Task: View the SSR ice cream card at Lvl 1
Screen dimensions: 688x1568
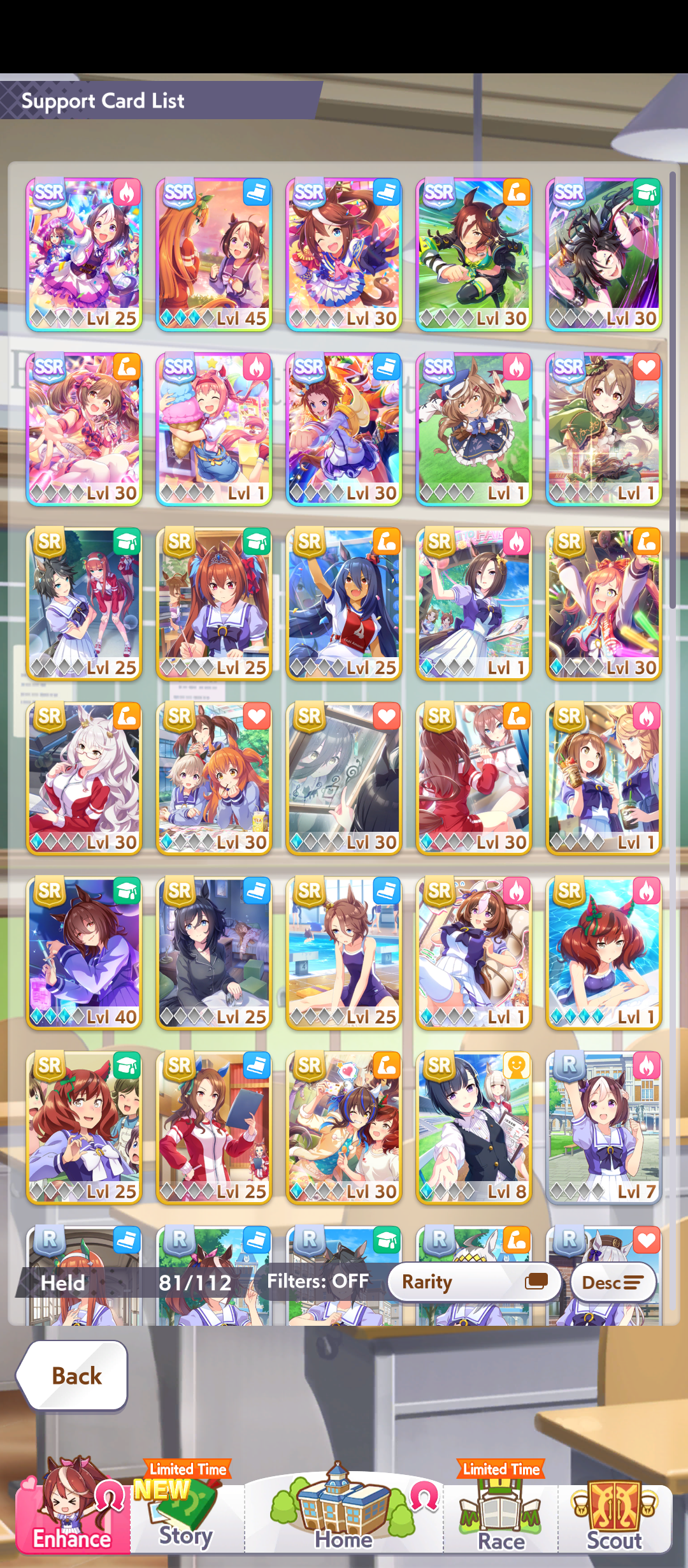Action: (214, 429)
